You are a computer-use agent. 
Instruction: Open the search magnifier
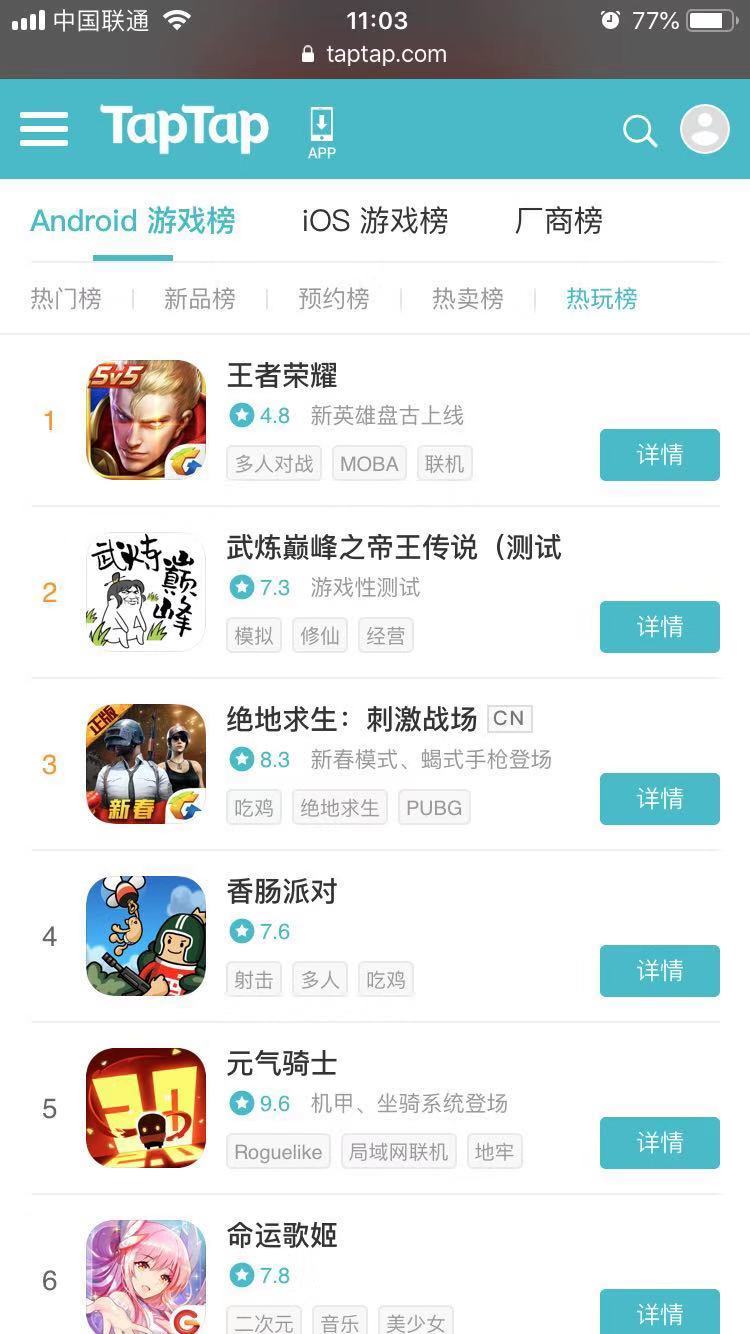639,130
